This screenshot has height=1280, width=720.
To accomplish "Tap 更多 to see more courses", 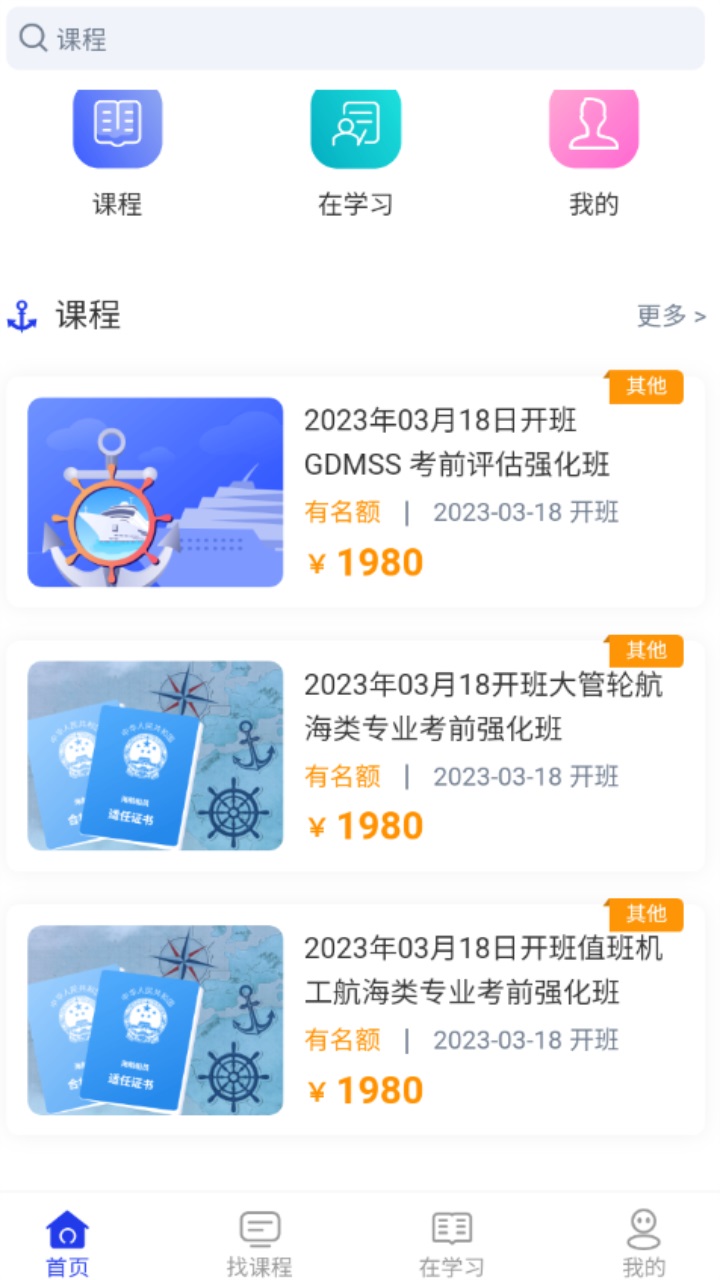I will click(671, 316).
